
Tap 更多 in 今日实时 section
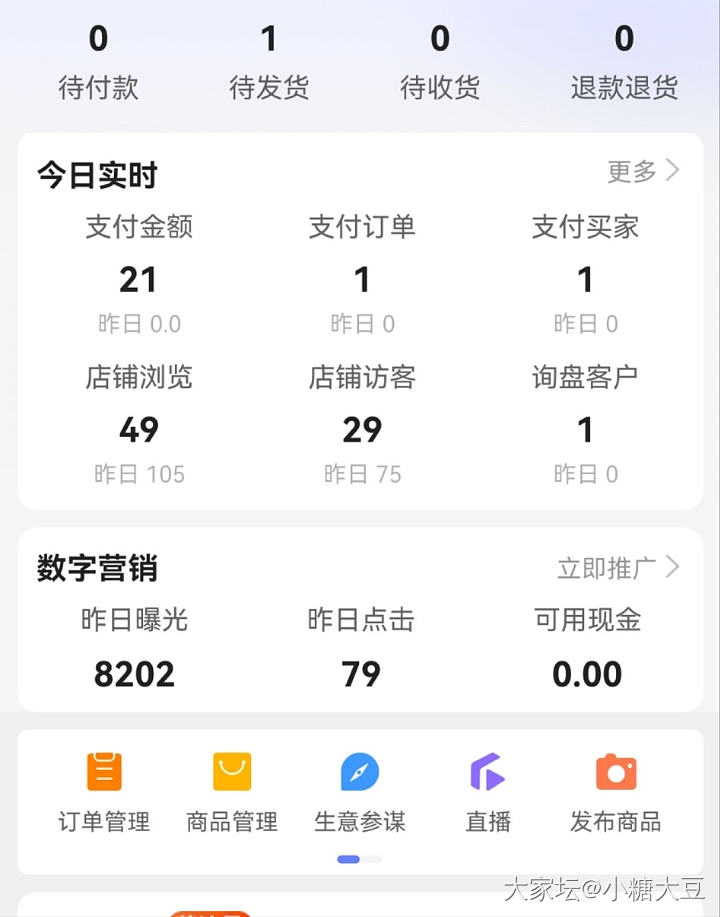643,172
